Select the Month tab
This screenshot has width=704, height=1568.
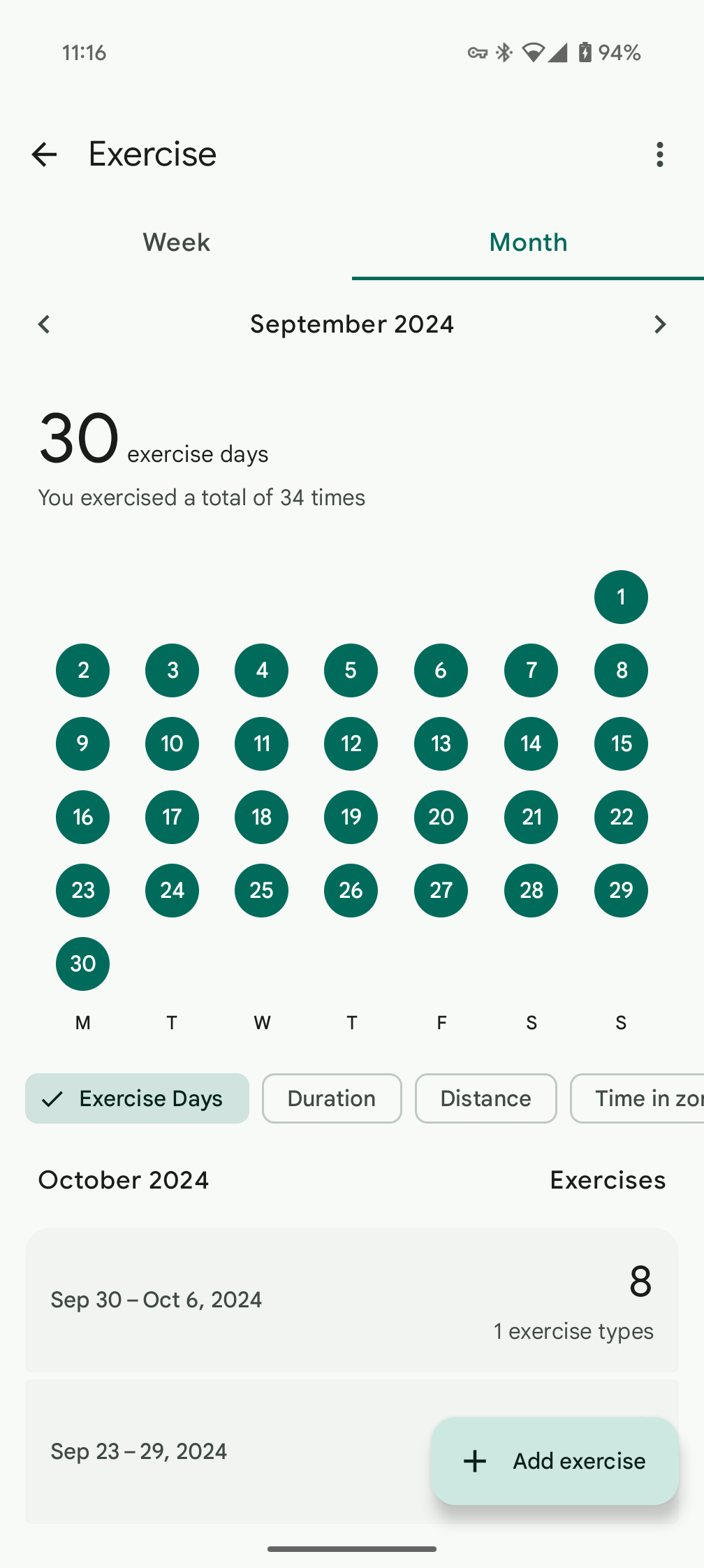click(528, 242)
